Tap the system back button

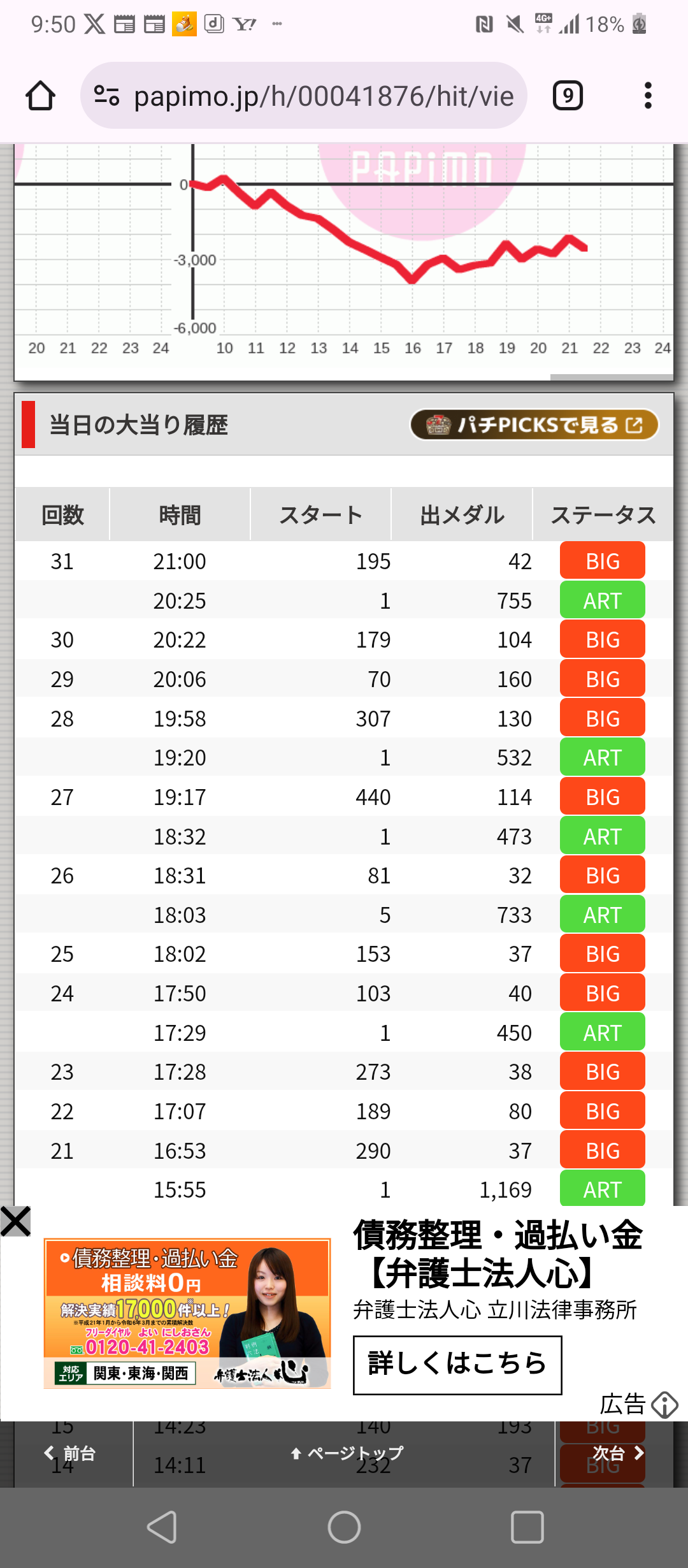coord(162,1527)
